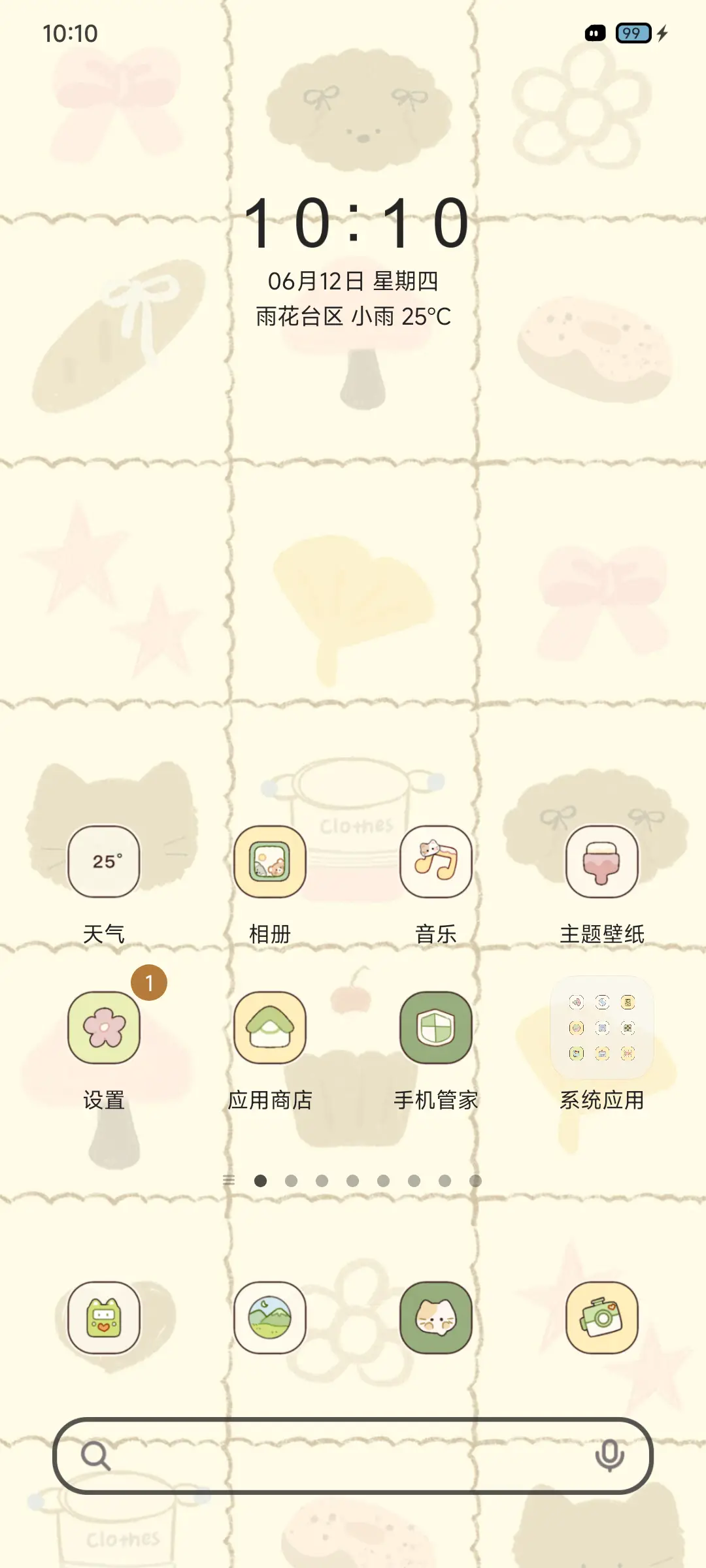Launch the camera app from the dock
Screen dimensions: 706x1568
[601, 1317]
